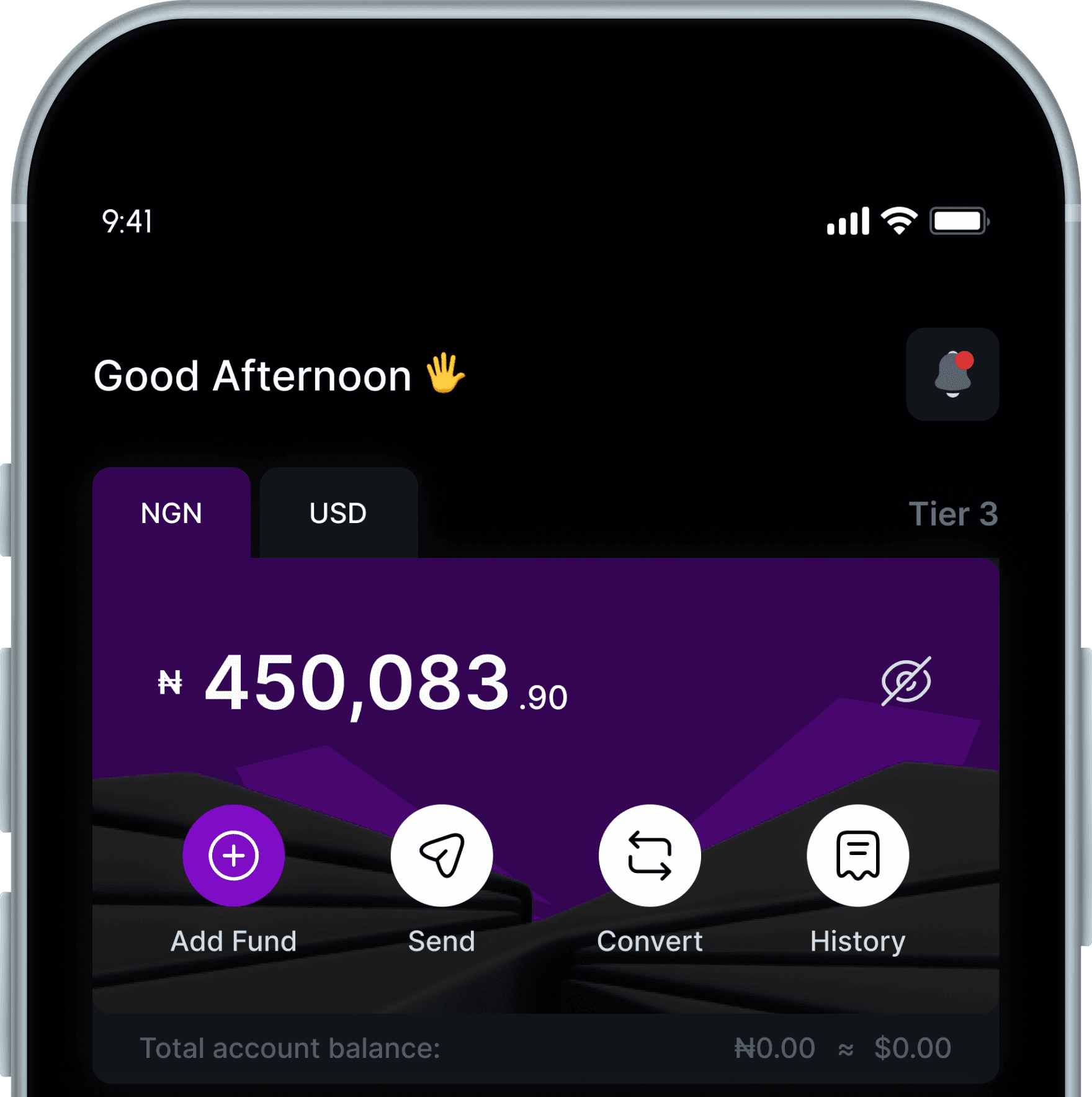Hide the balance with eye icon

coord(906,681)
